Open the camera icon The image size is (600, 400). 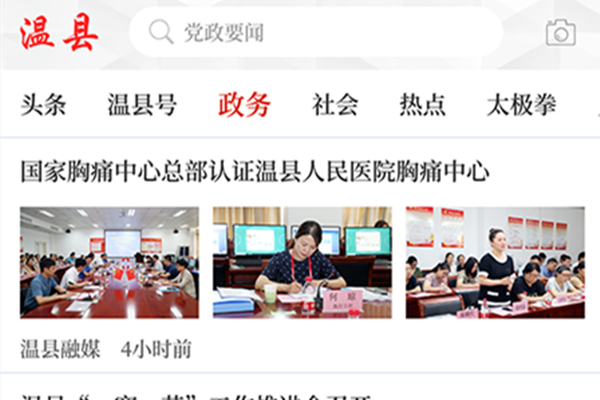561,33
